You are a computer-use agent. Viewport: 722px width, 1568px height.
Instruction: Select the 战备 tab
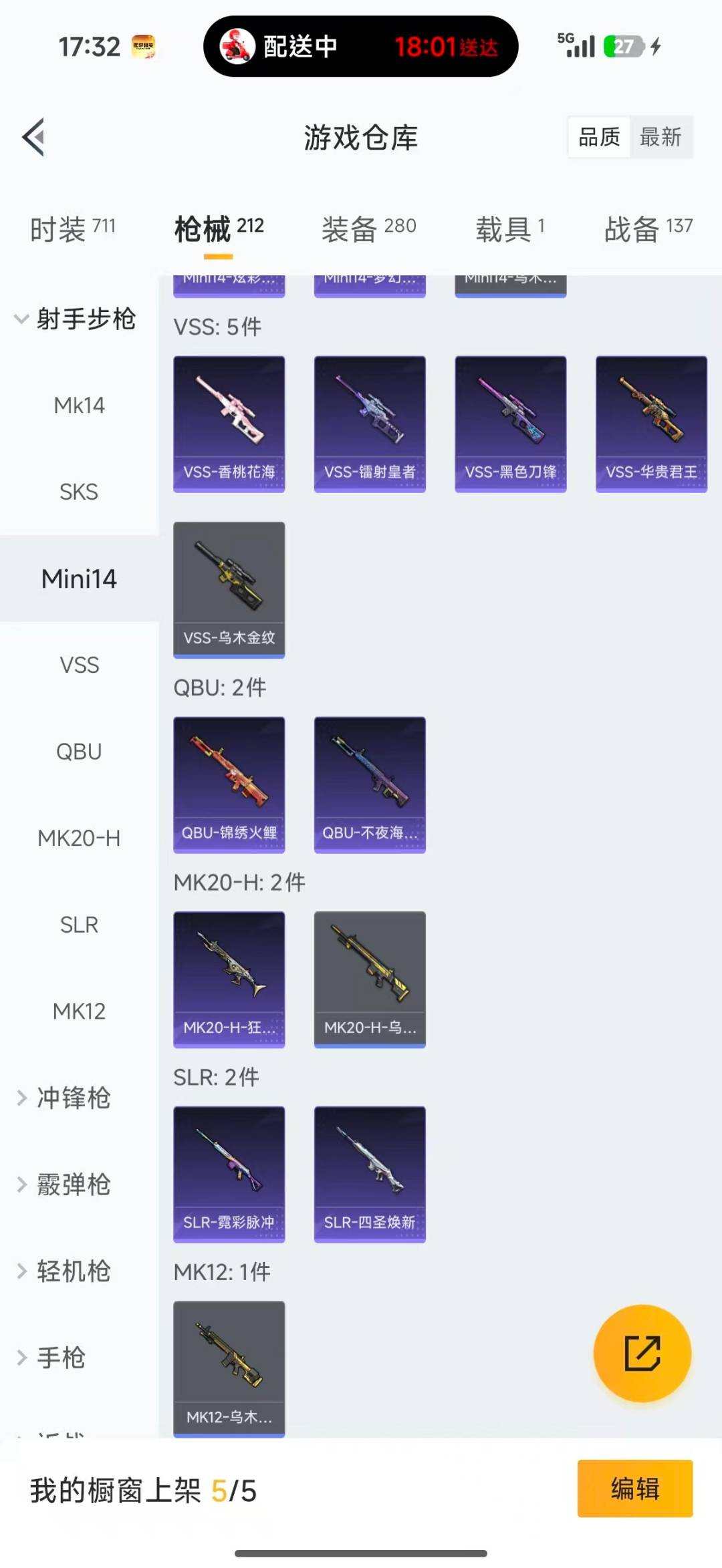click(648, 229)
